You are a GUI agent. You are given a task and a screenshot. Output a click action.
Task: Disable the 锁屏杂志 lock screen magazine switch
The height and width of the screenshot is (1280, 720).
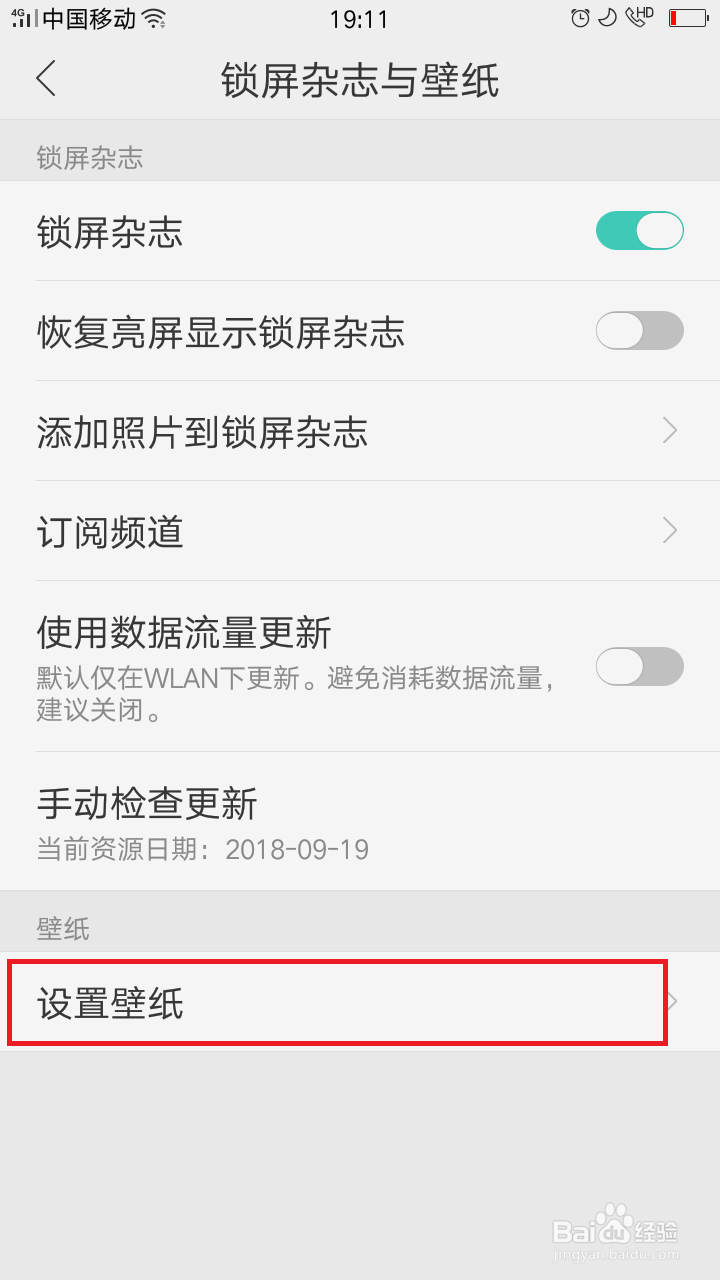click(x=639, y=230)
